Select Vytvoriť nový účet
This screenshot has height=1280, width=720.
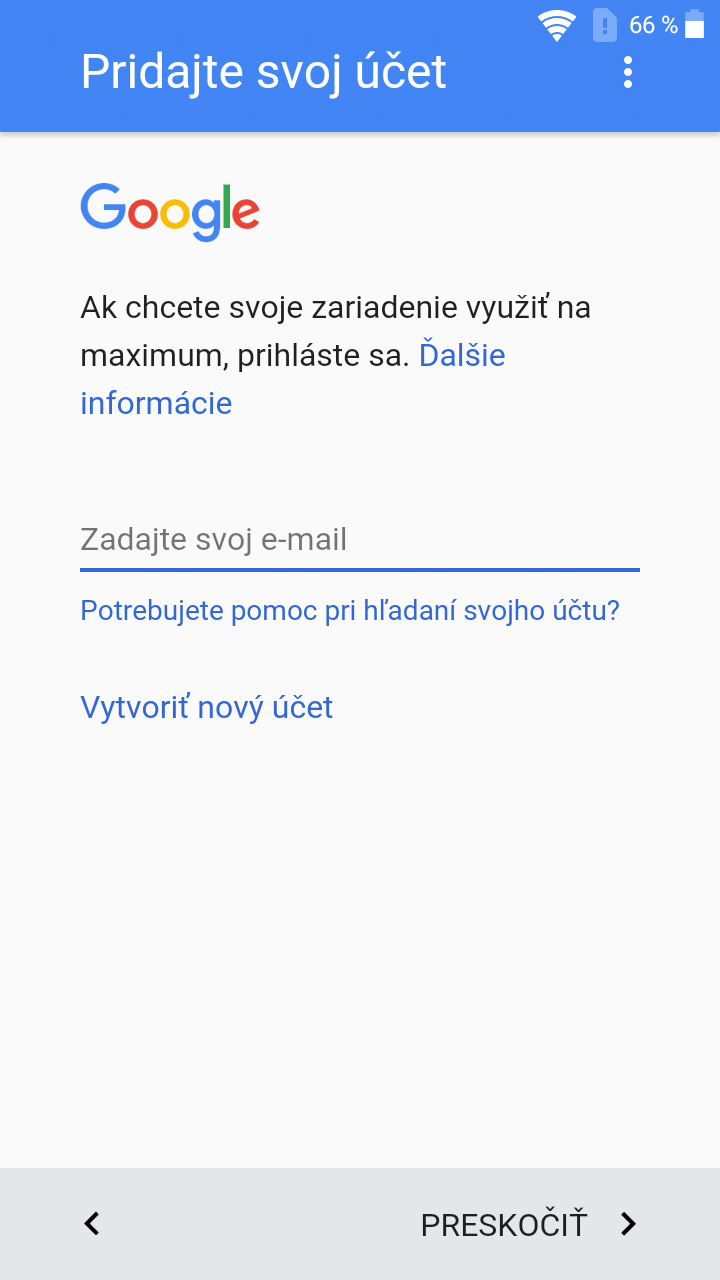206,707
